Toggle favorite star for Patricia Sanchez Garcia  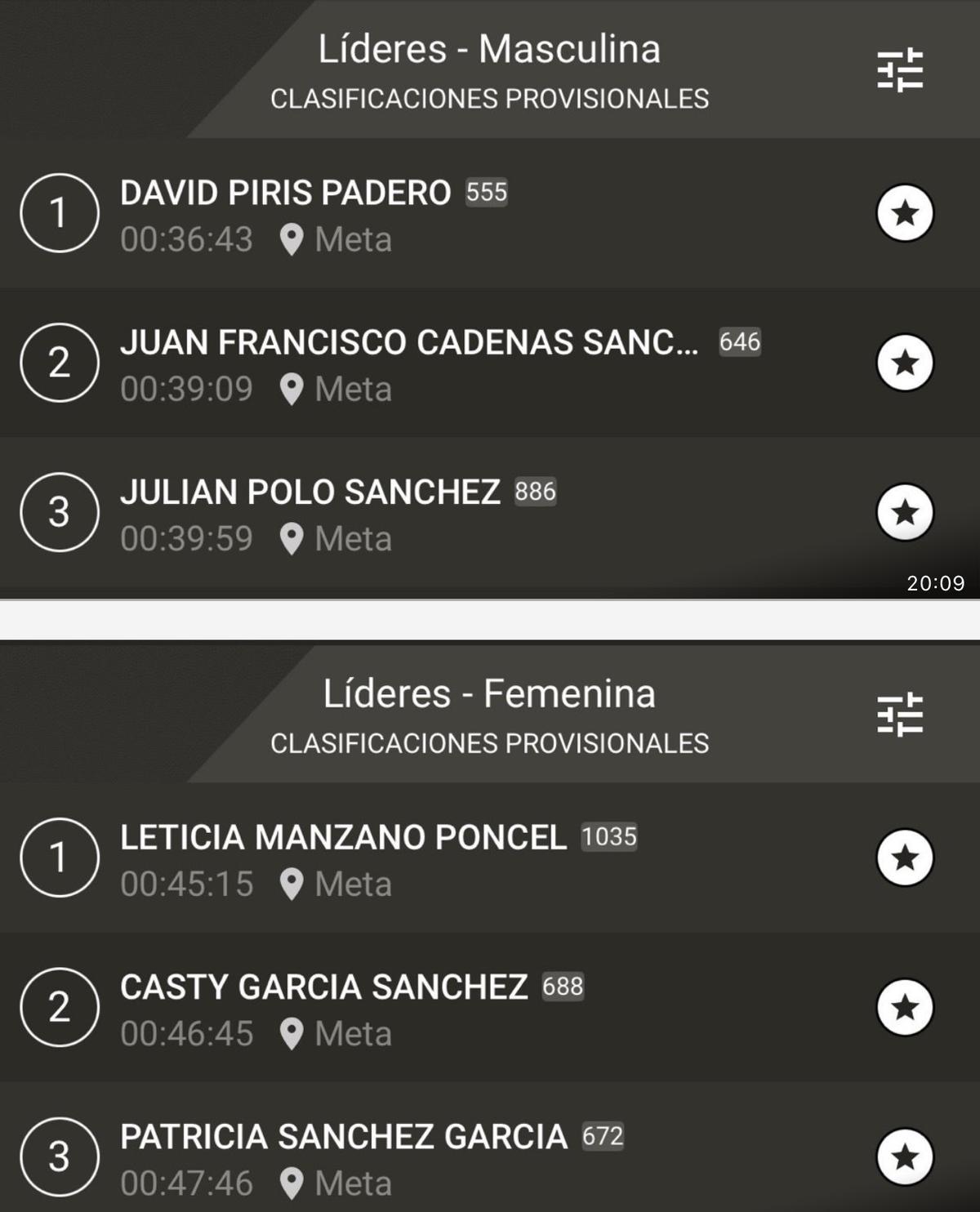905,1156
